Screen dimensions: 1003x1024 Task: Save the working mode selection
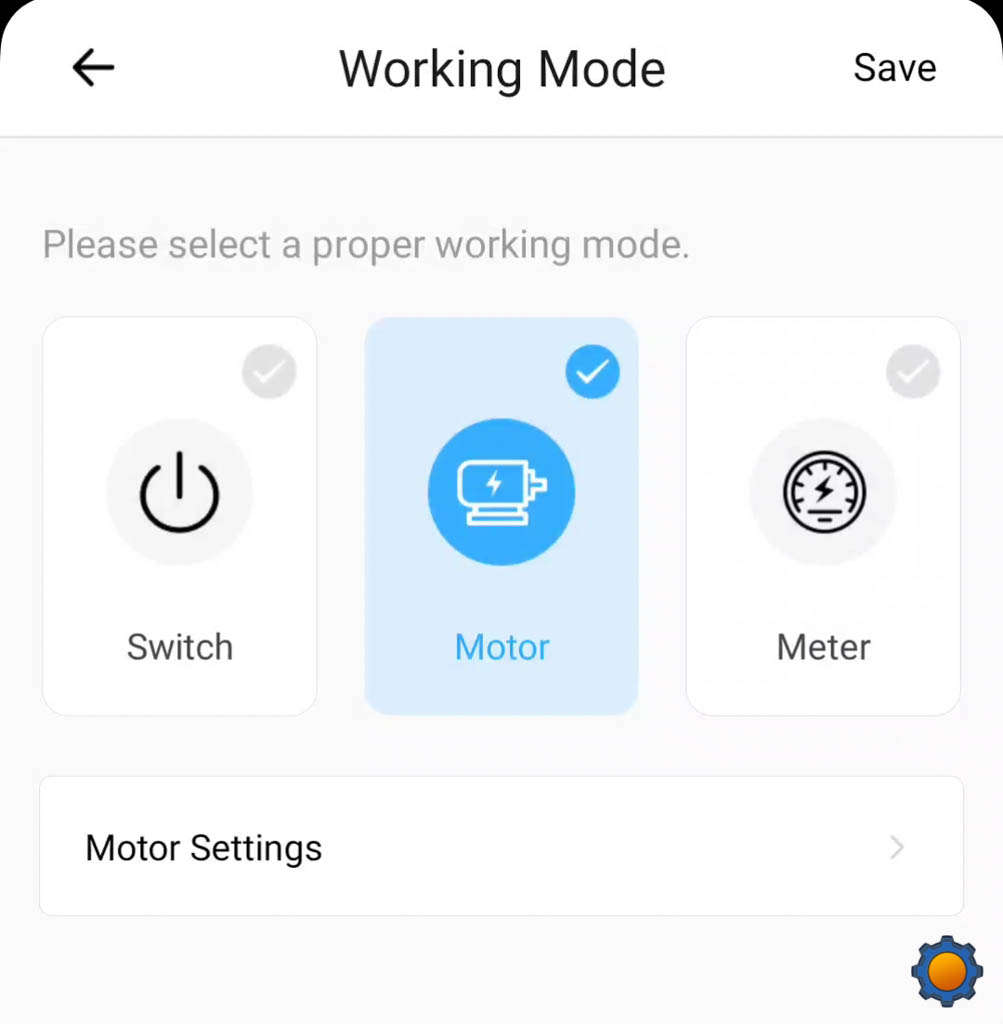click(894, 68)
